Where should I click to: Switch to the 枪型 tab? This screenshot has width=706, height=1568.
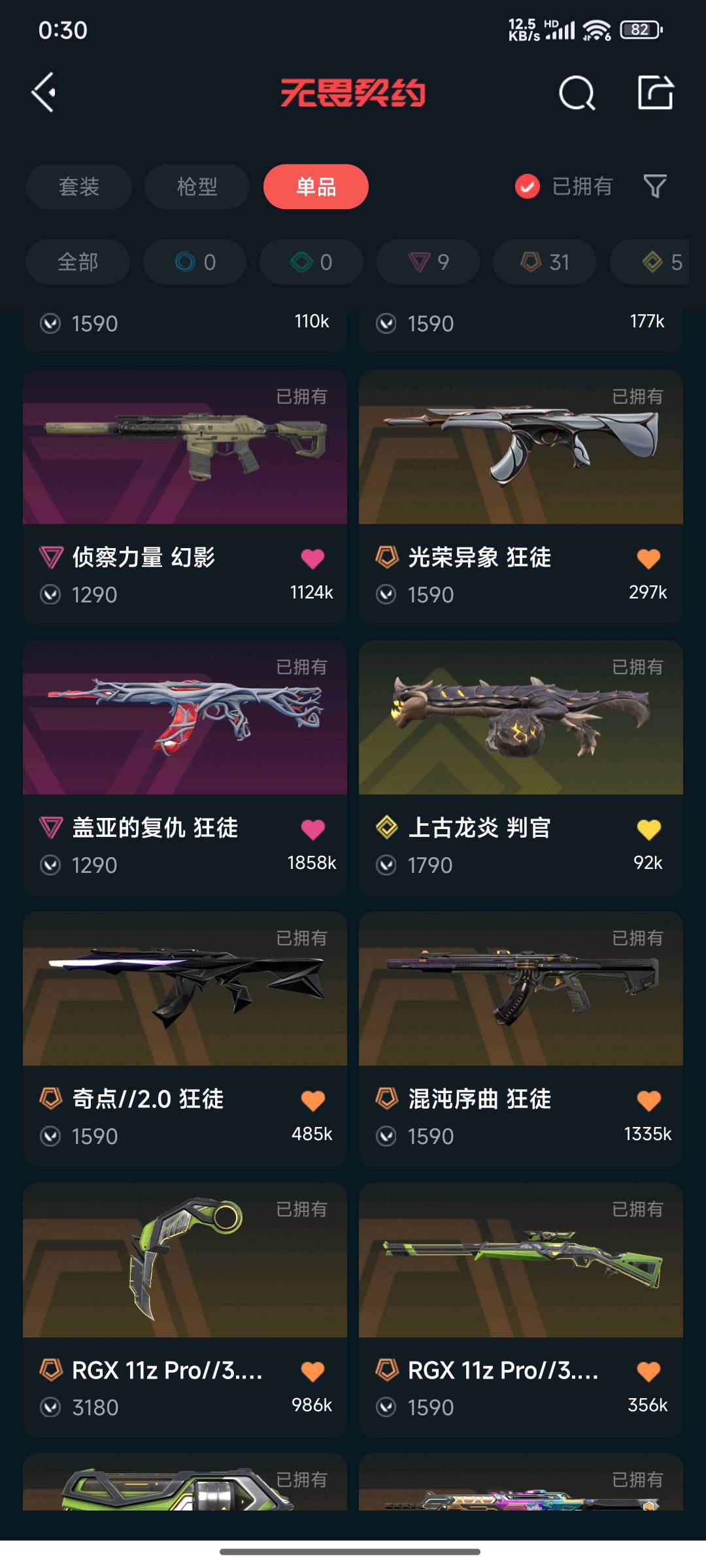pos(197,187)
